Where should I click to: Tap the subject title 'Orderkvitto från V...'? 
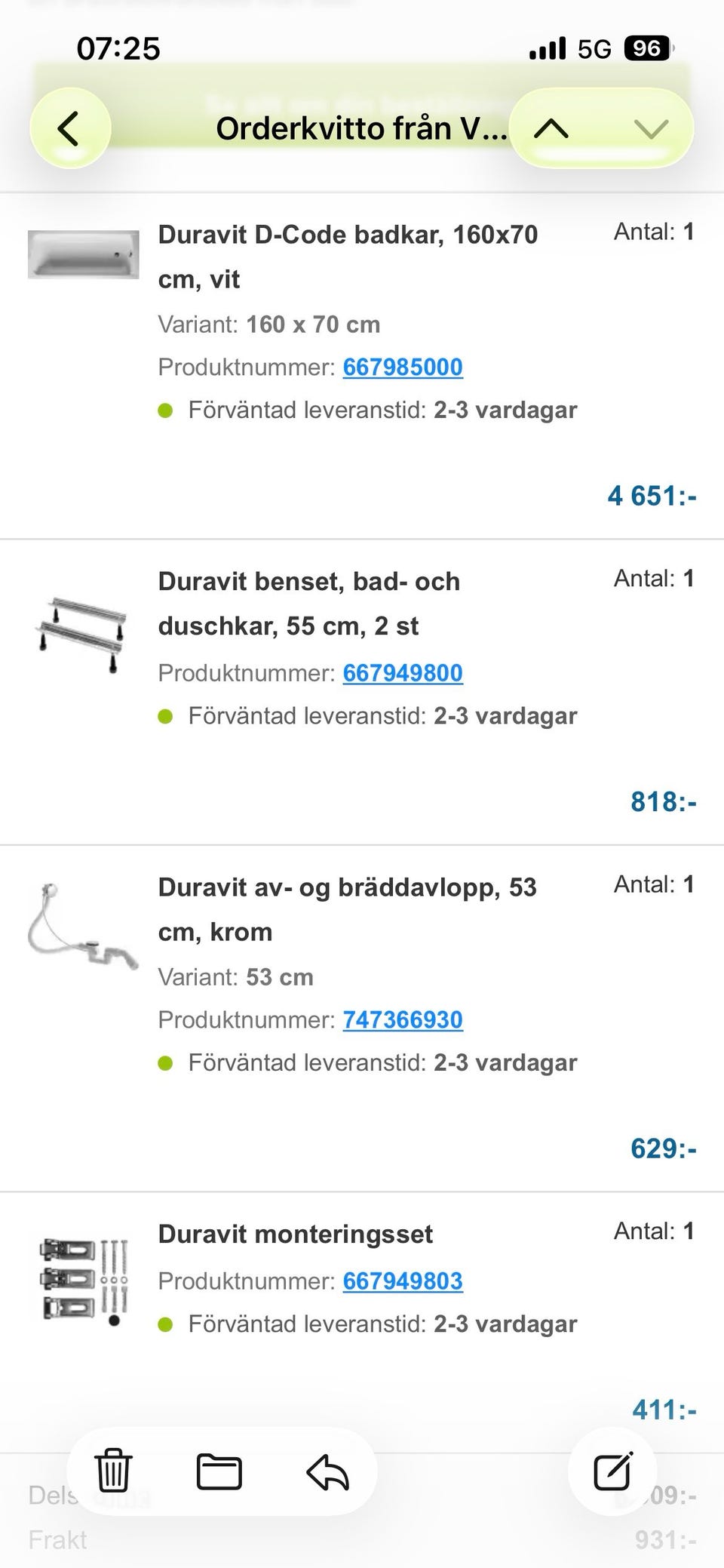(x=360, y=128)
